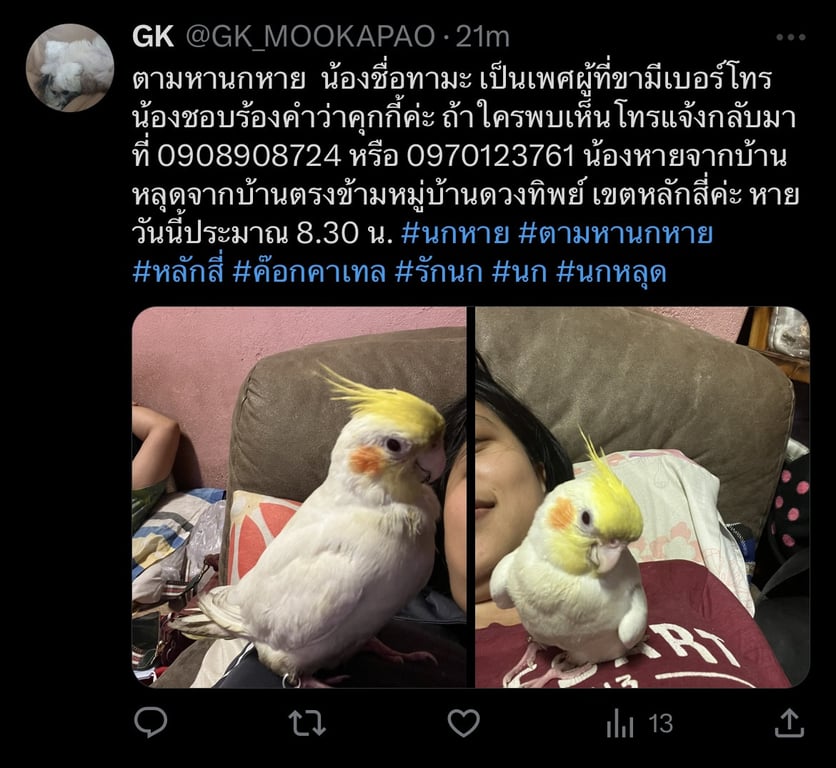
Task: Open hashtag #ค๊อกคาเทล
Action: [x=308, y=271]
